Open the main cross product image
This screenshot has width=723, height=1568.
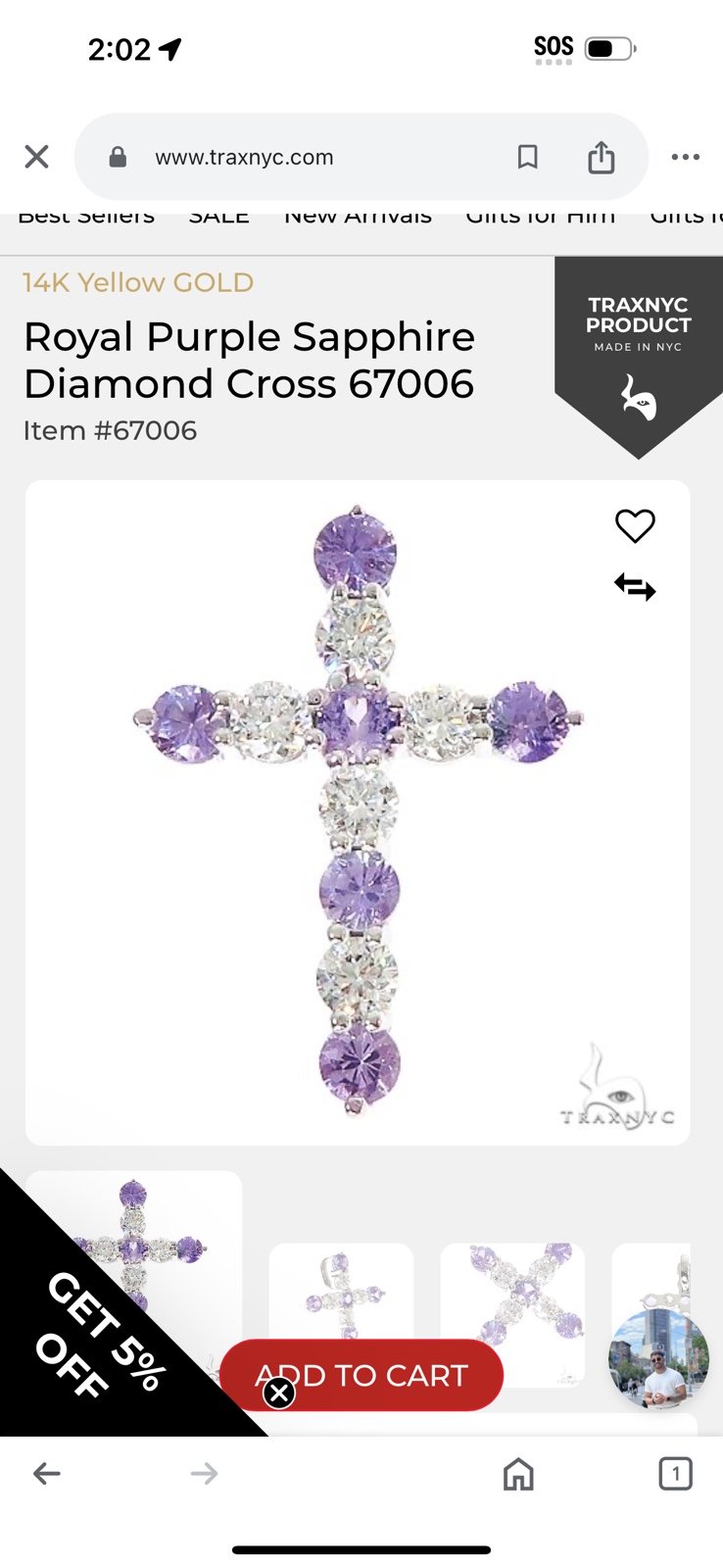pos(358,812)
